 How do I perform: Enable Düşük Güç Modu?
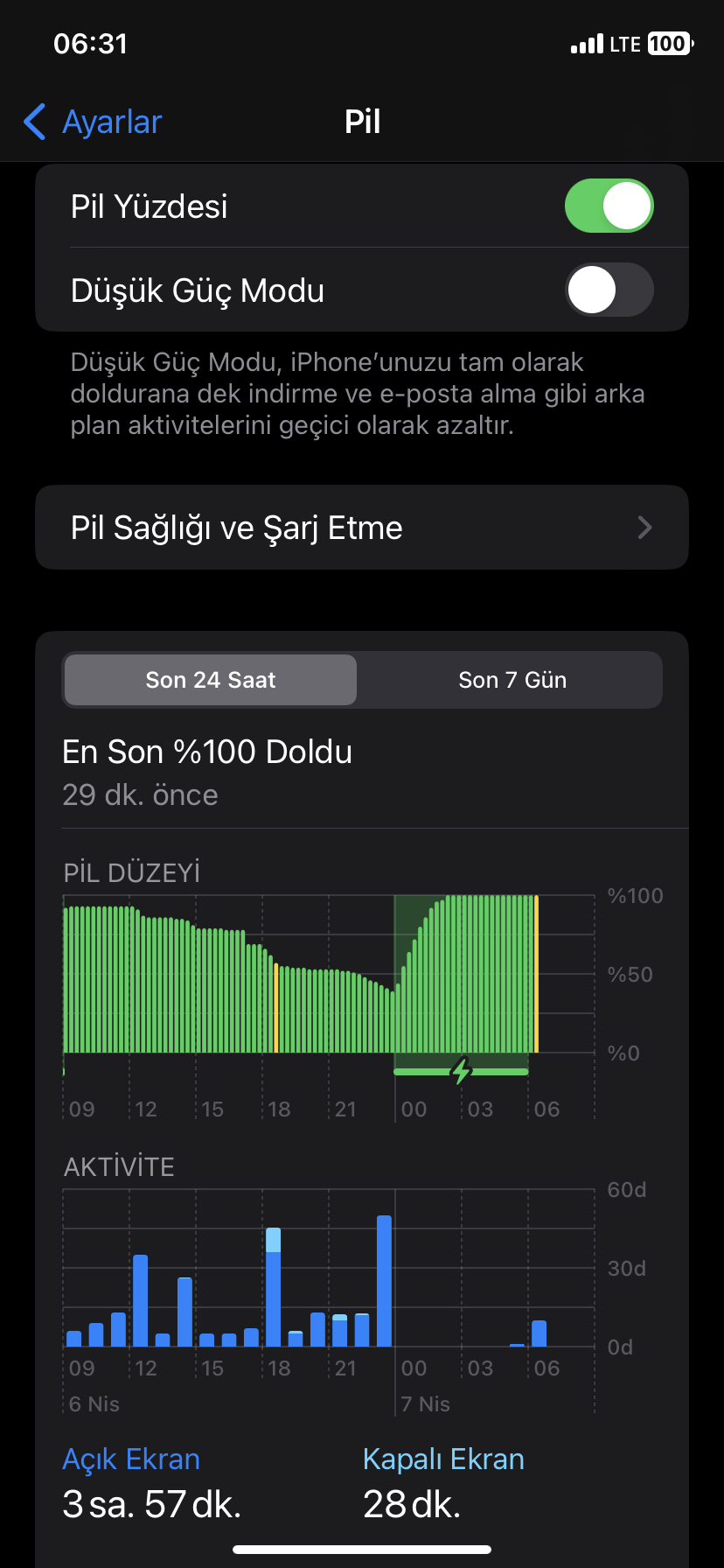tap(609, 290)
